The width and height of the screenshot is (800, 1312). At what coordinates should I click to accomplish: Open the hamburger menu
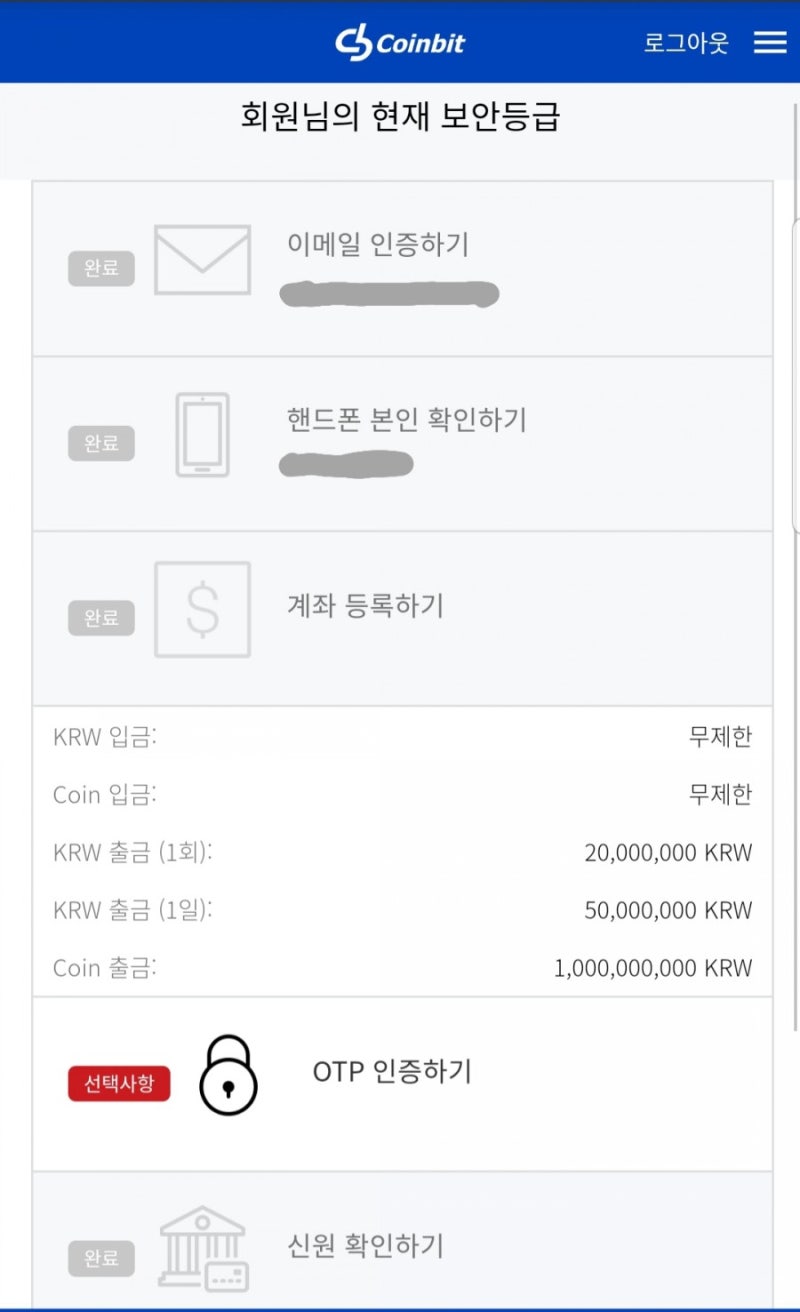[770, 42]
